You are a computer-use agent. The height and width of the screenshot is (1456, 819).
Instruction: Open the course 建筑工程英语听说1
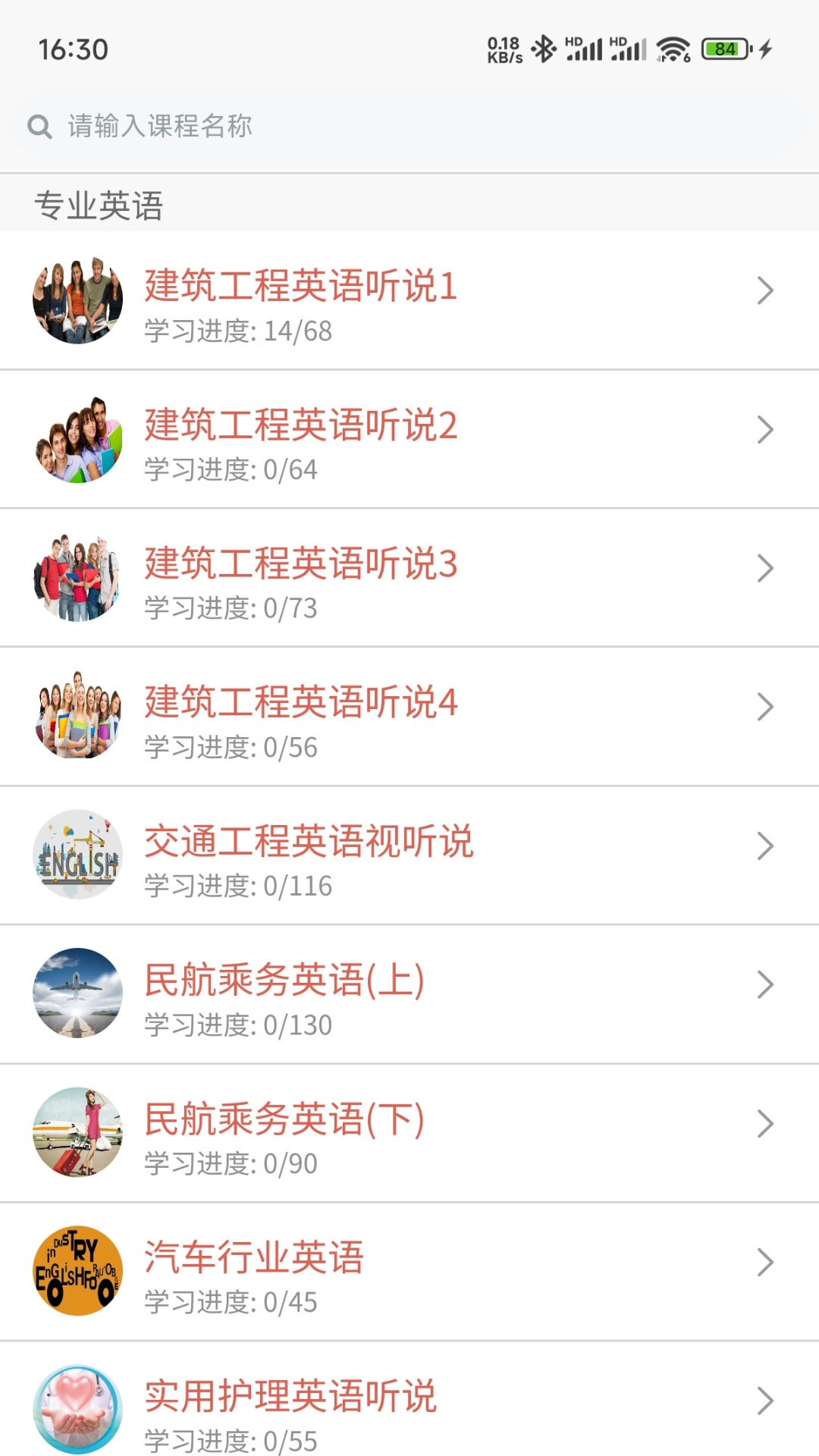409,301
